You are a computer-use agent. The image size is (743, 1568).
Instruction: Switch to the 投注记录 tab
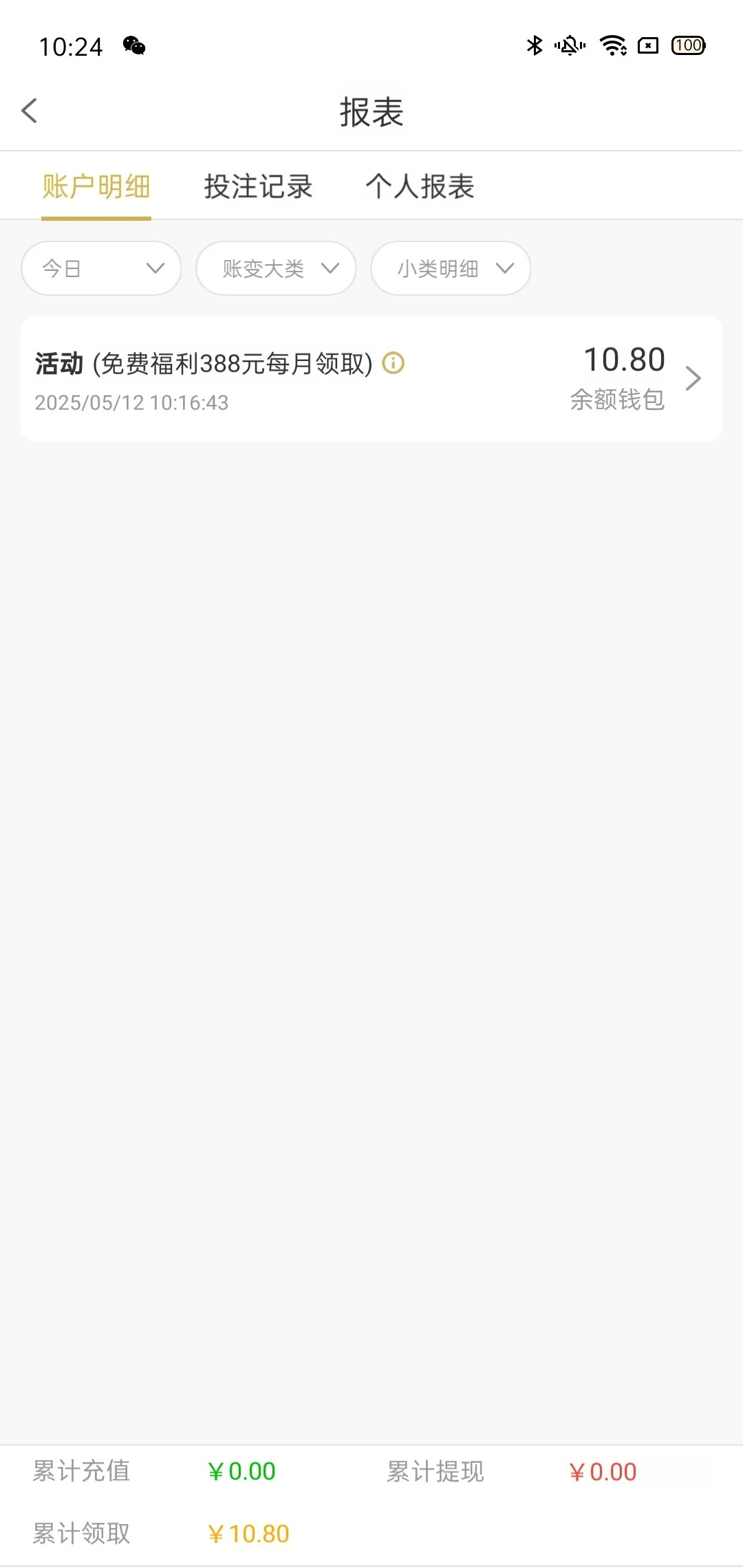[258, 186]
